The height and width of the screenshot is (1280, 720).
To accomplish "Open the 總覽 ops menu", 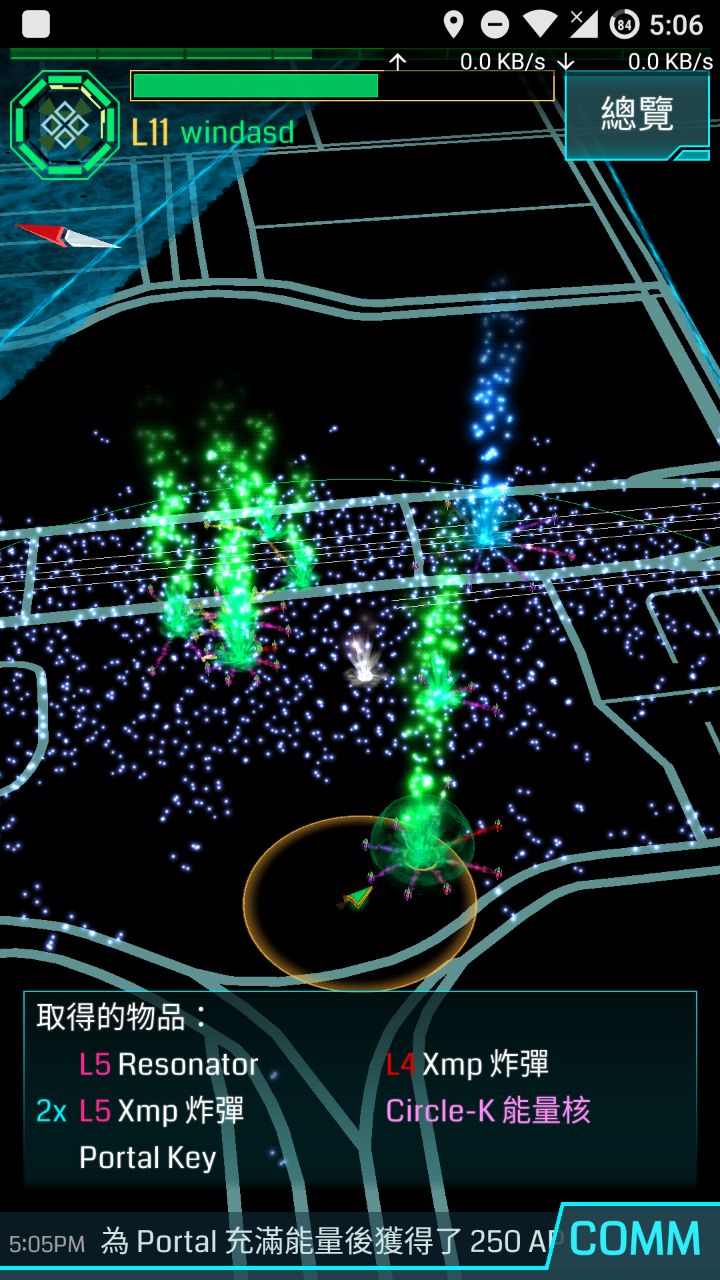I will pos(637,114).
